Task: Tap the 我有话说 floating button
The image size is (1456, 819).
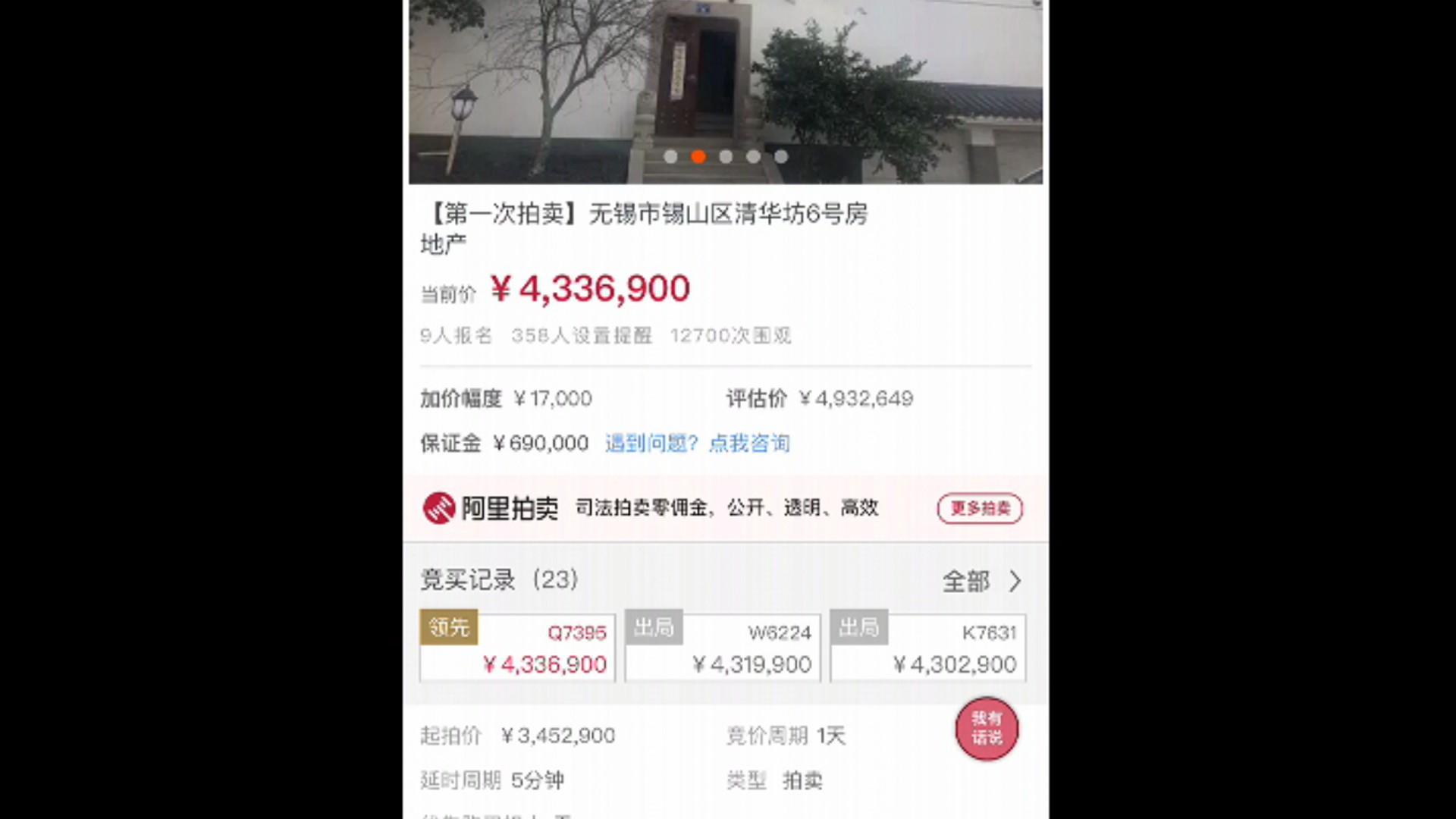Action: tap(987, 729)
